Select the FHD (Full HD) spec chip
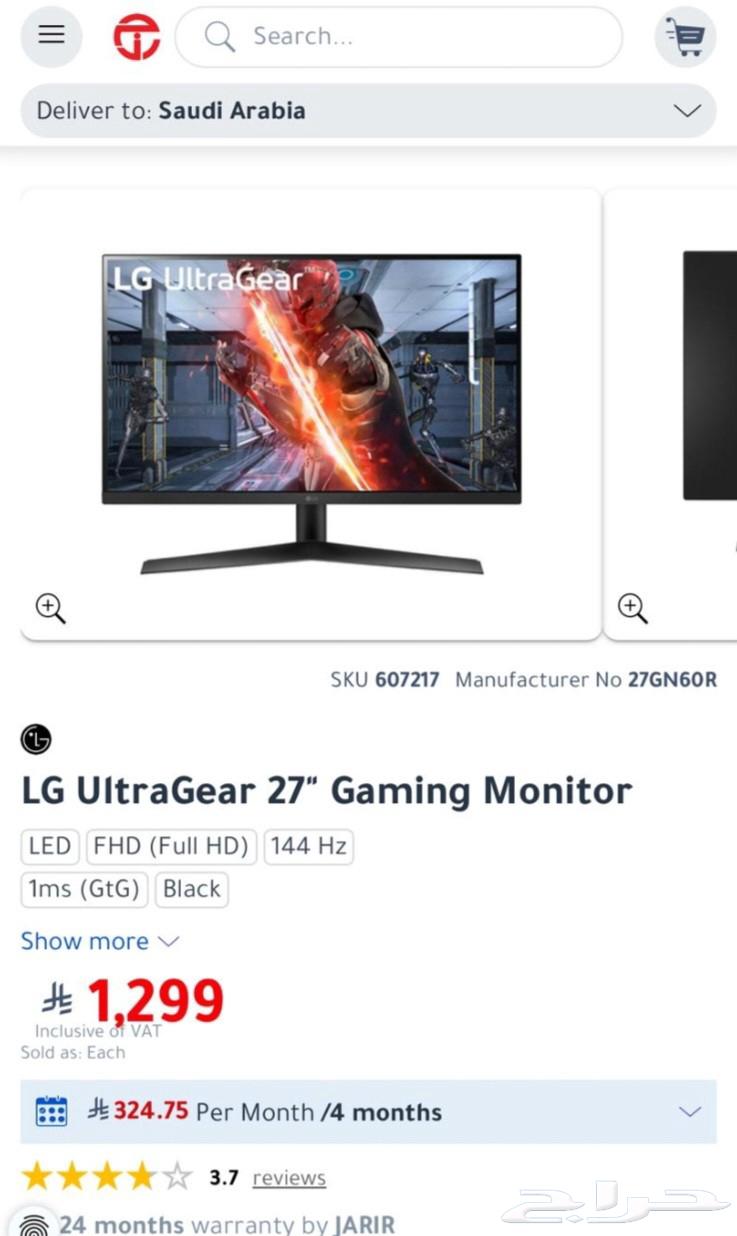Viewport: 737px width, 1236px height. click(x=170, y=846)
